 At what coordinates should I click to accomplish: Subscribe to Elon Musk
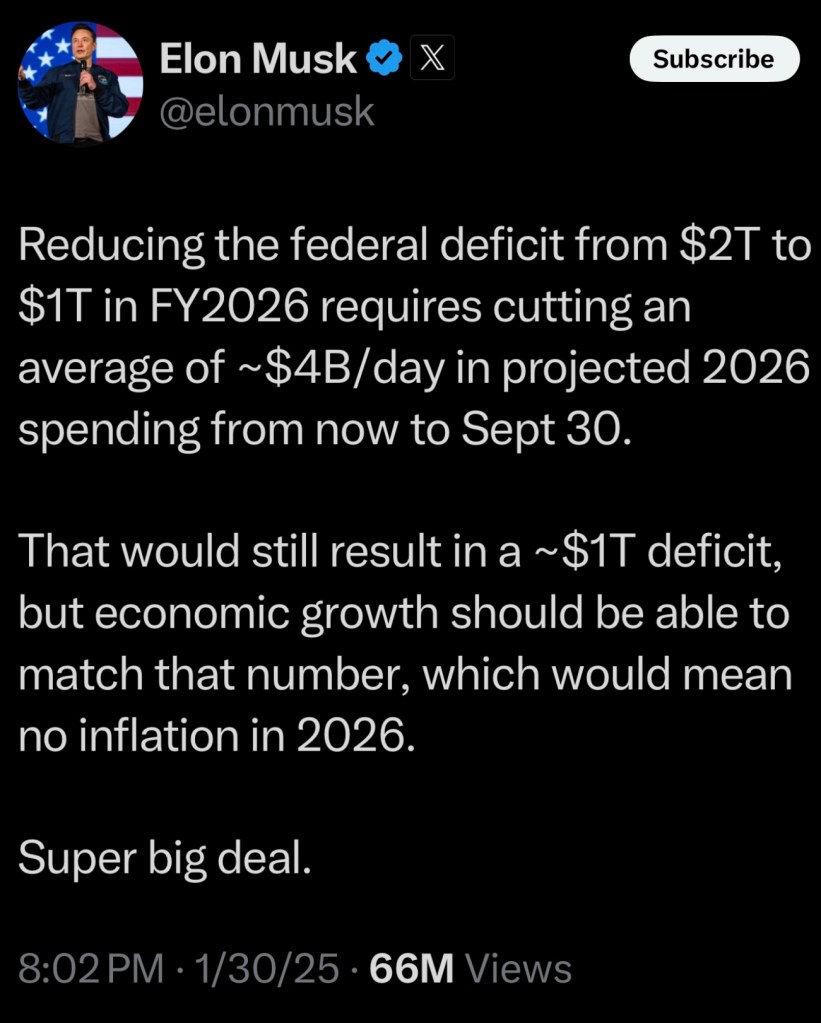pyautogui.click(x=713, y=59)
